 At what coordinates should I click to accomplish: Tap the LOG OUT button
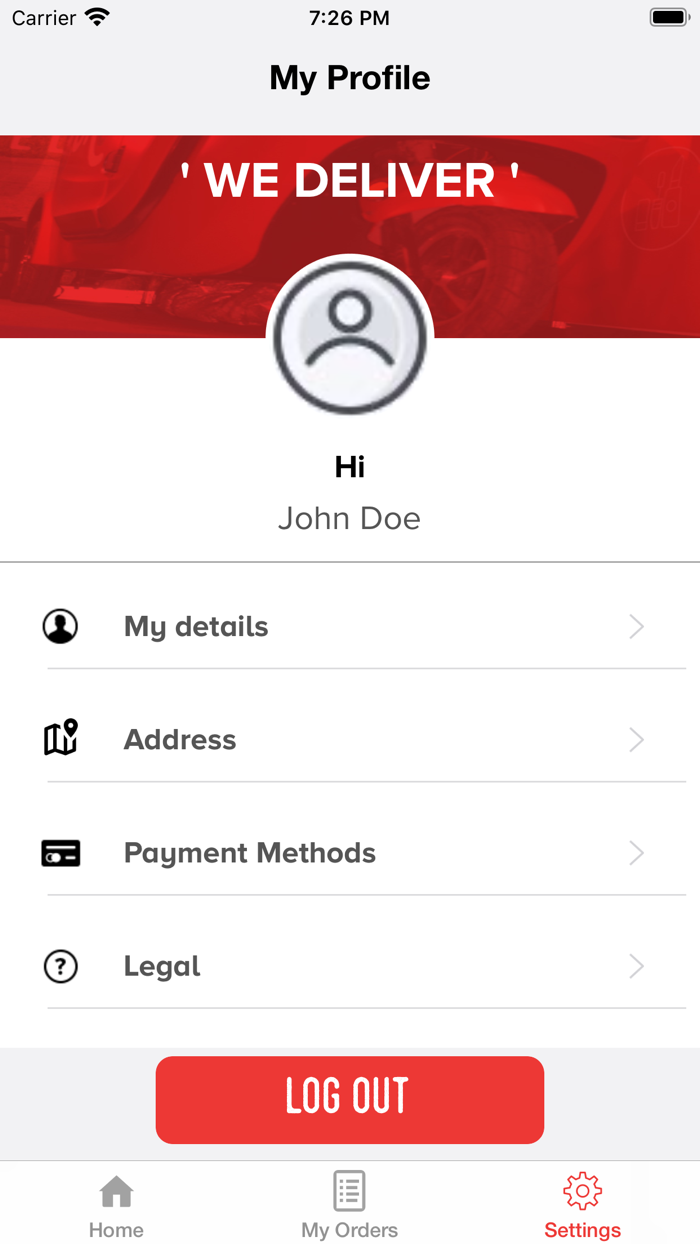[350, 1099]
